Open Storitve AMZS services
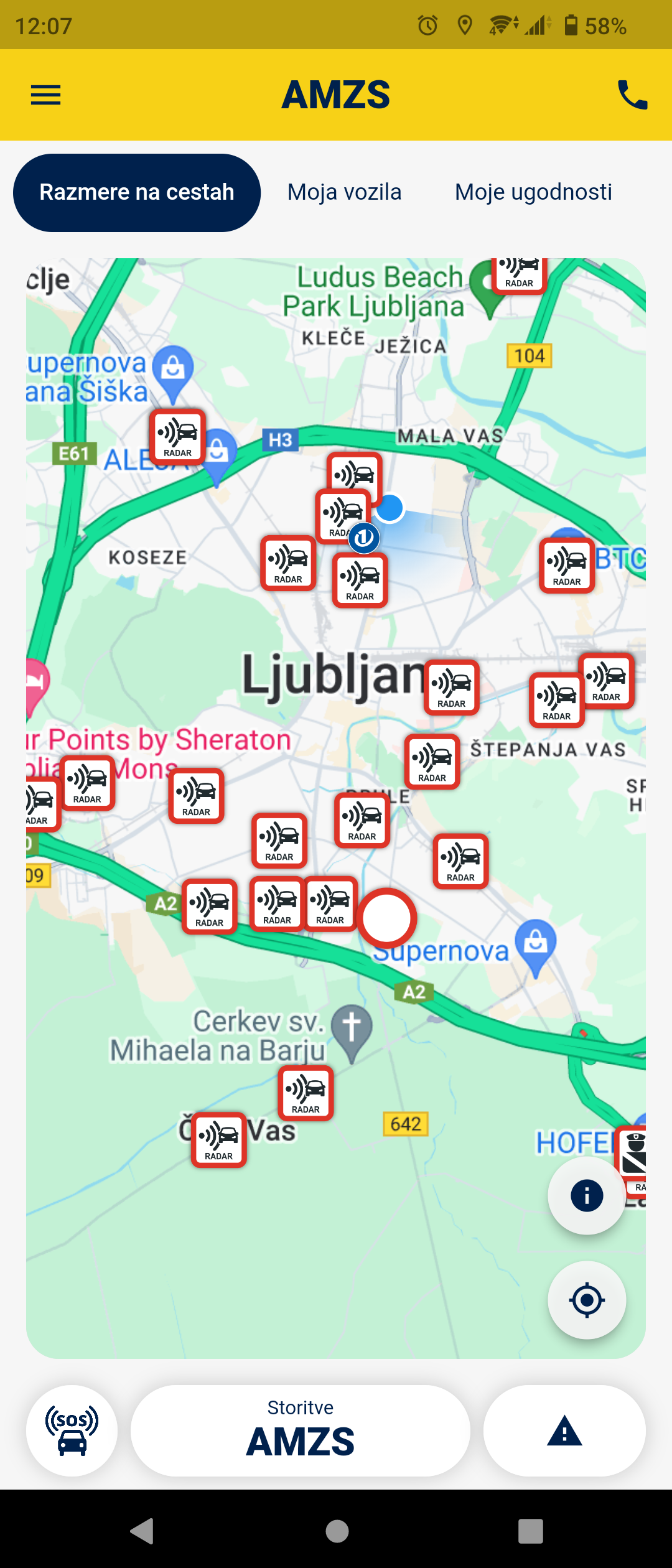672x1568 pixels. pyautogui.click(x=300, y=1430)
